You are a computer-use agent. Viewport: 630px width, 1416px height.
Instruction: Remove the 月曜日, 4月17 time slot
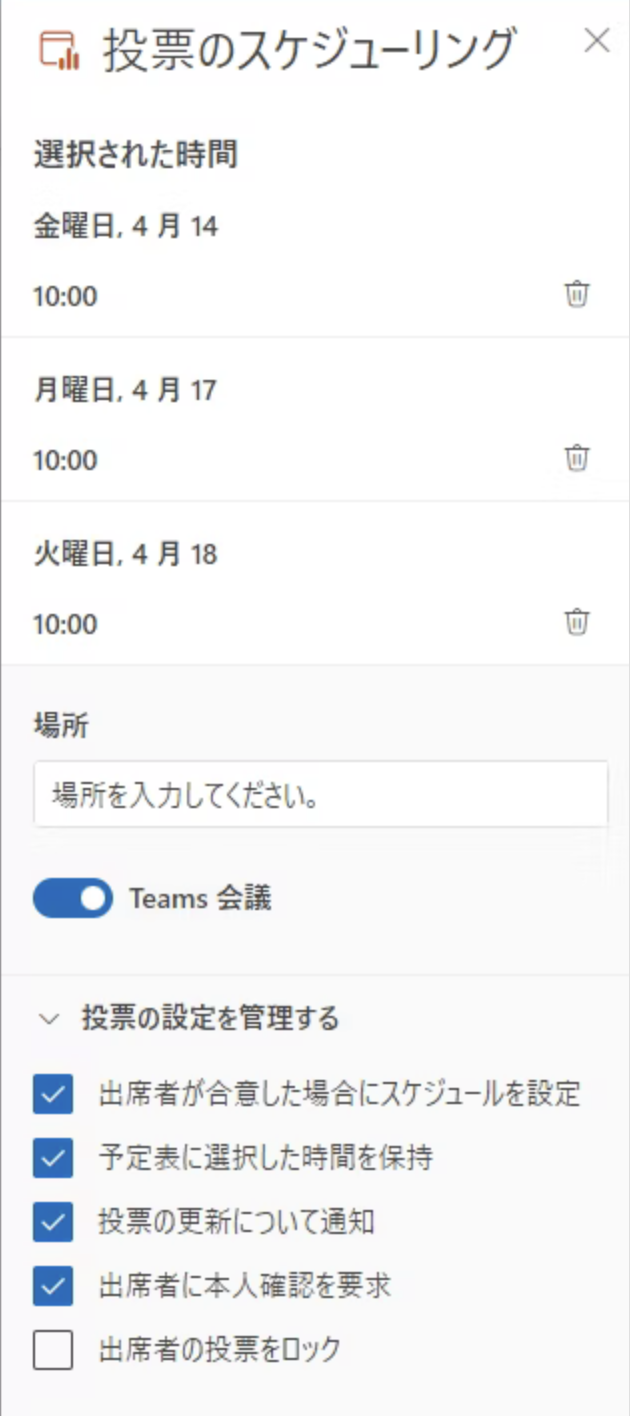coord(577,459)
